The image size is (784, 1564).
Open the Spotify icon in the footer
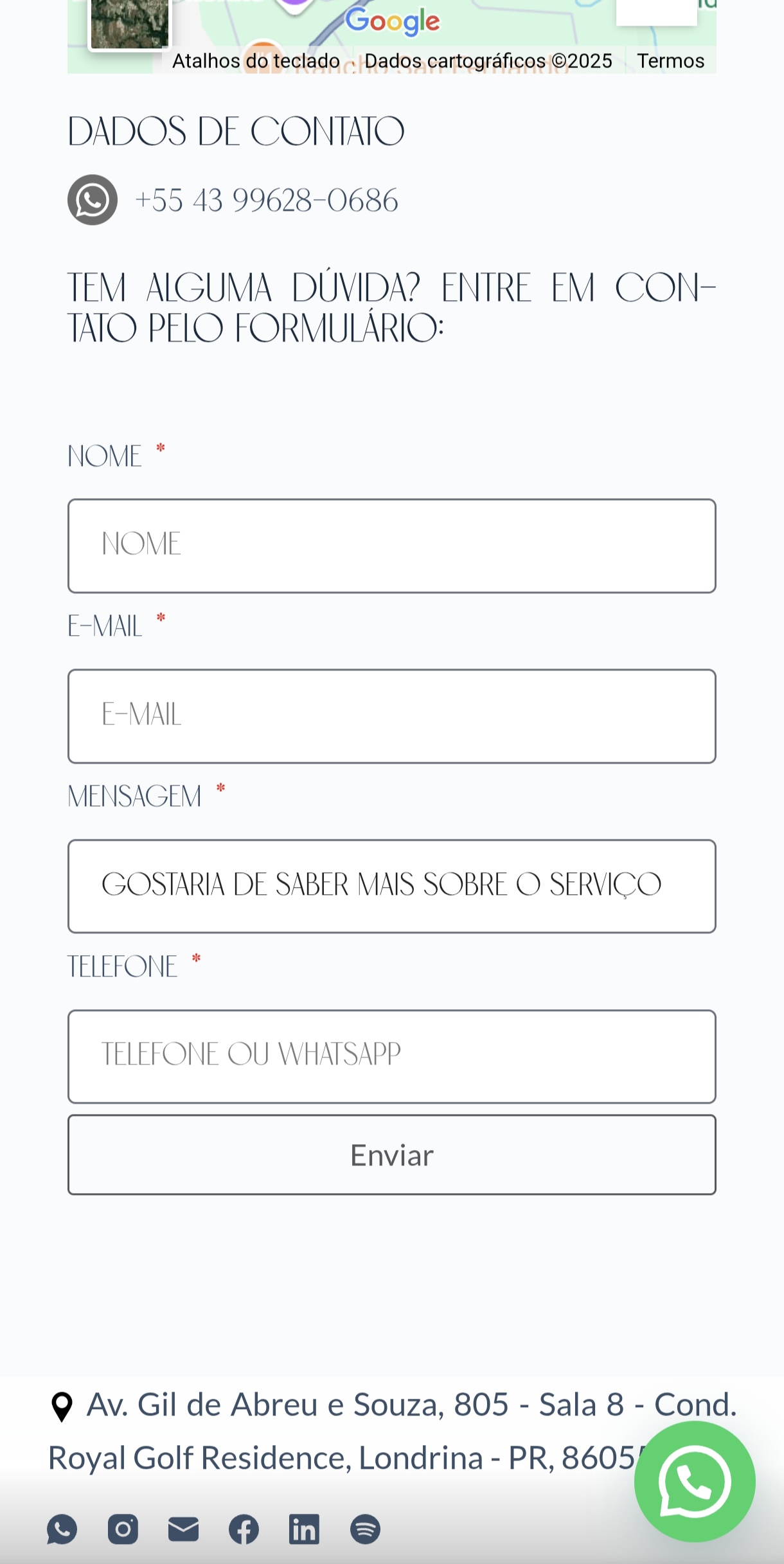(365, 1529)
